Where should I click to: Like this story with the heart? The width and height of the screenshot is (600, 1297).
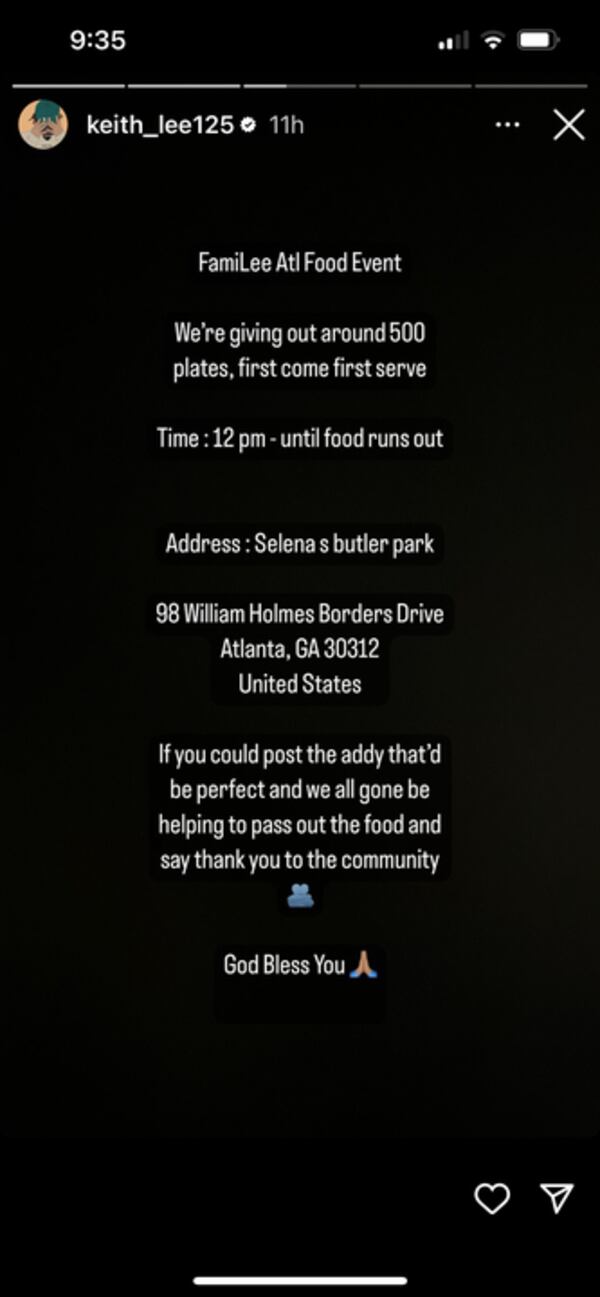click(492, 1198)
